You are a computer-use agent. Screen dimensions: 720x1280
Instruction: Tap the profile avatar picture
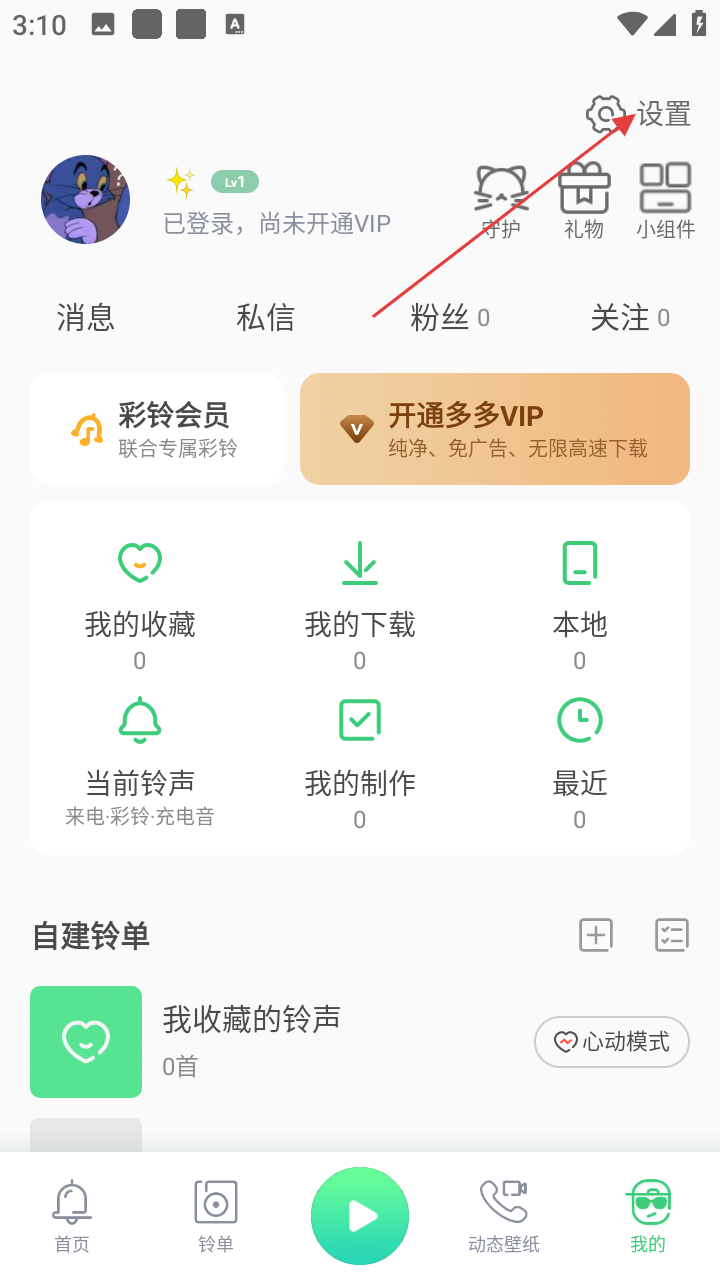[x=85, y=200]
